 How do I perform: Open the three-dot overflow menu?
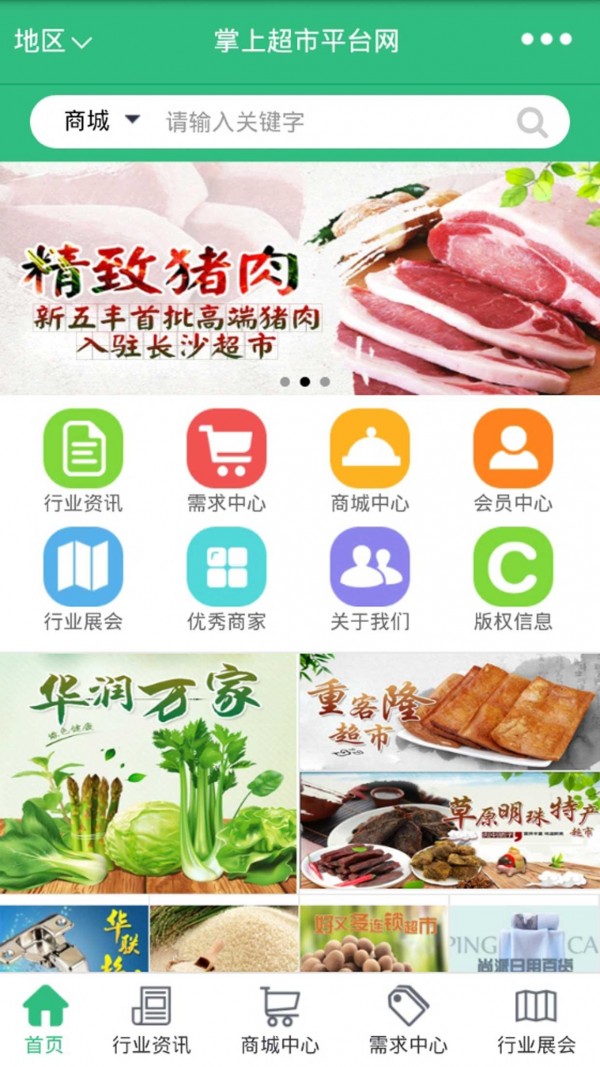546,41
